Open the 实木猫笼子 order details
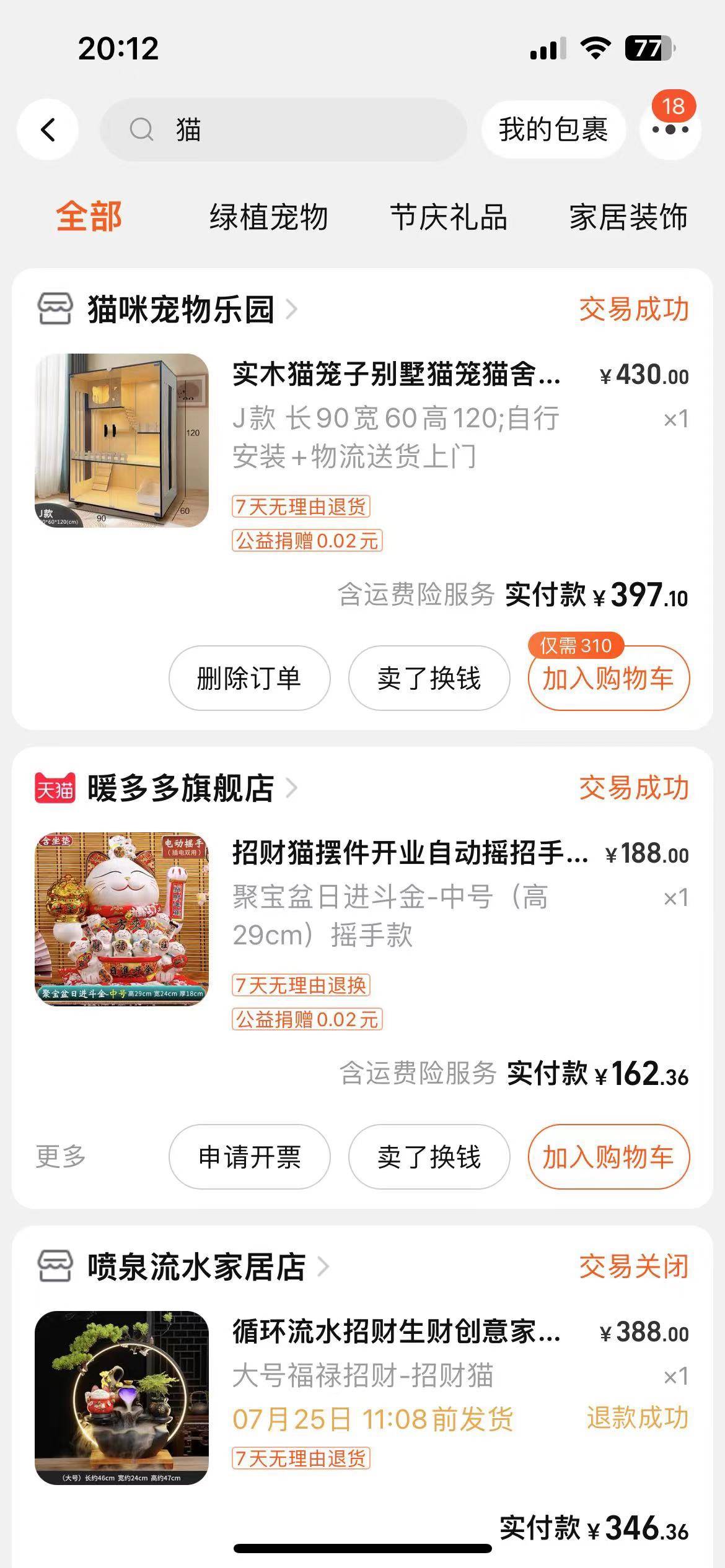Screen dimensions: 725x1568 tap(397, 375)
